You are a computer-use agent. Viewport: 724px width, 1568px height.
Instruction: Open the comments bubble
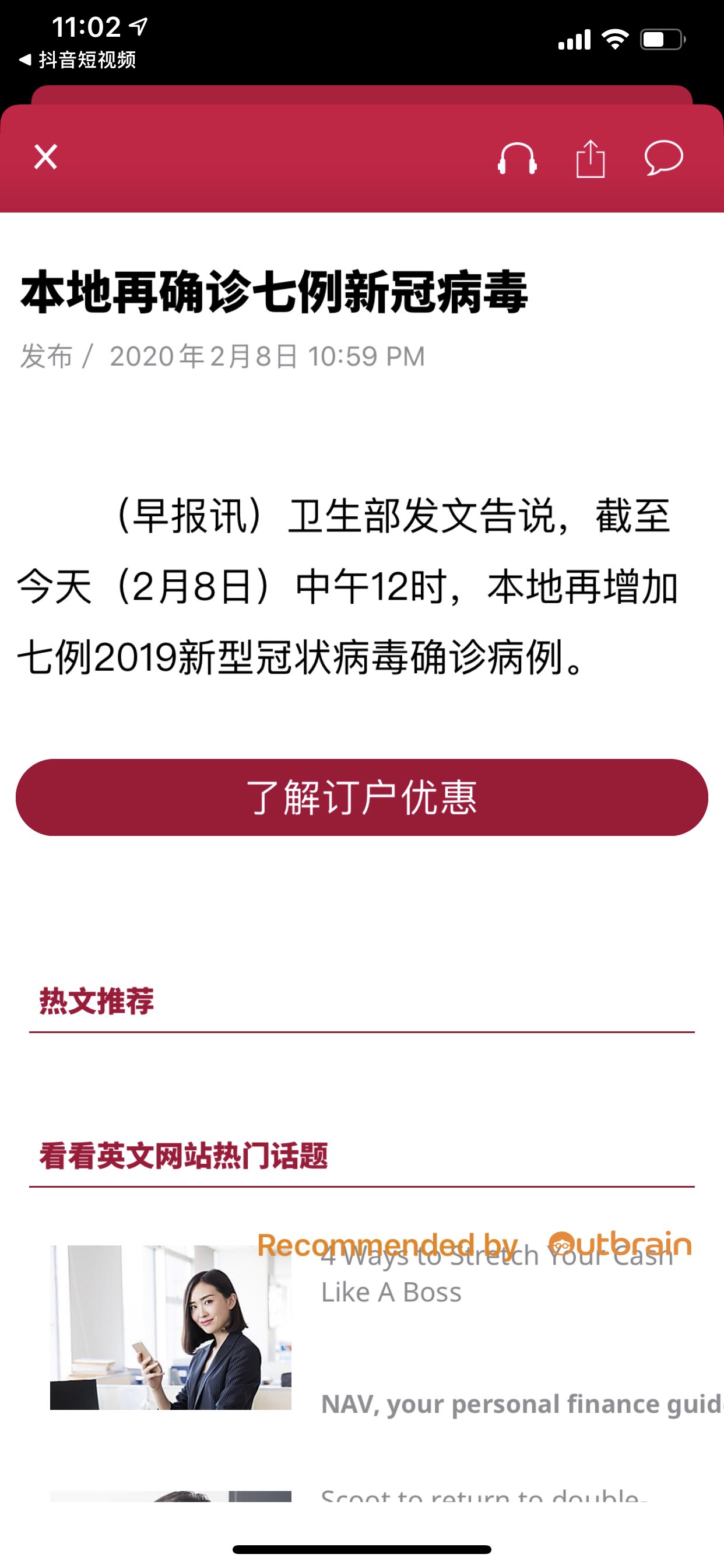pos(663,157)
